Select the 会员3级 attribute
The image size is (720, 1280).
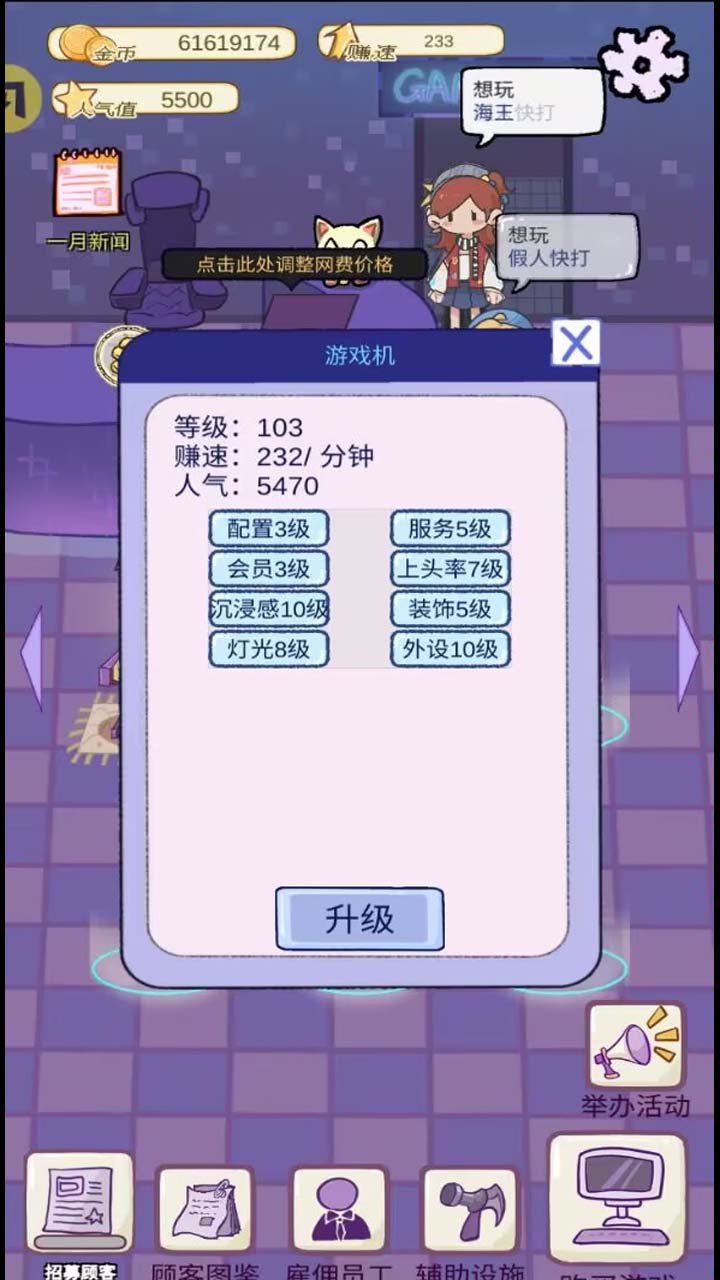tap(268, 569)
